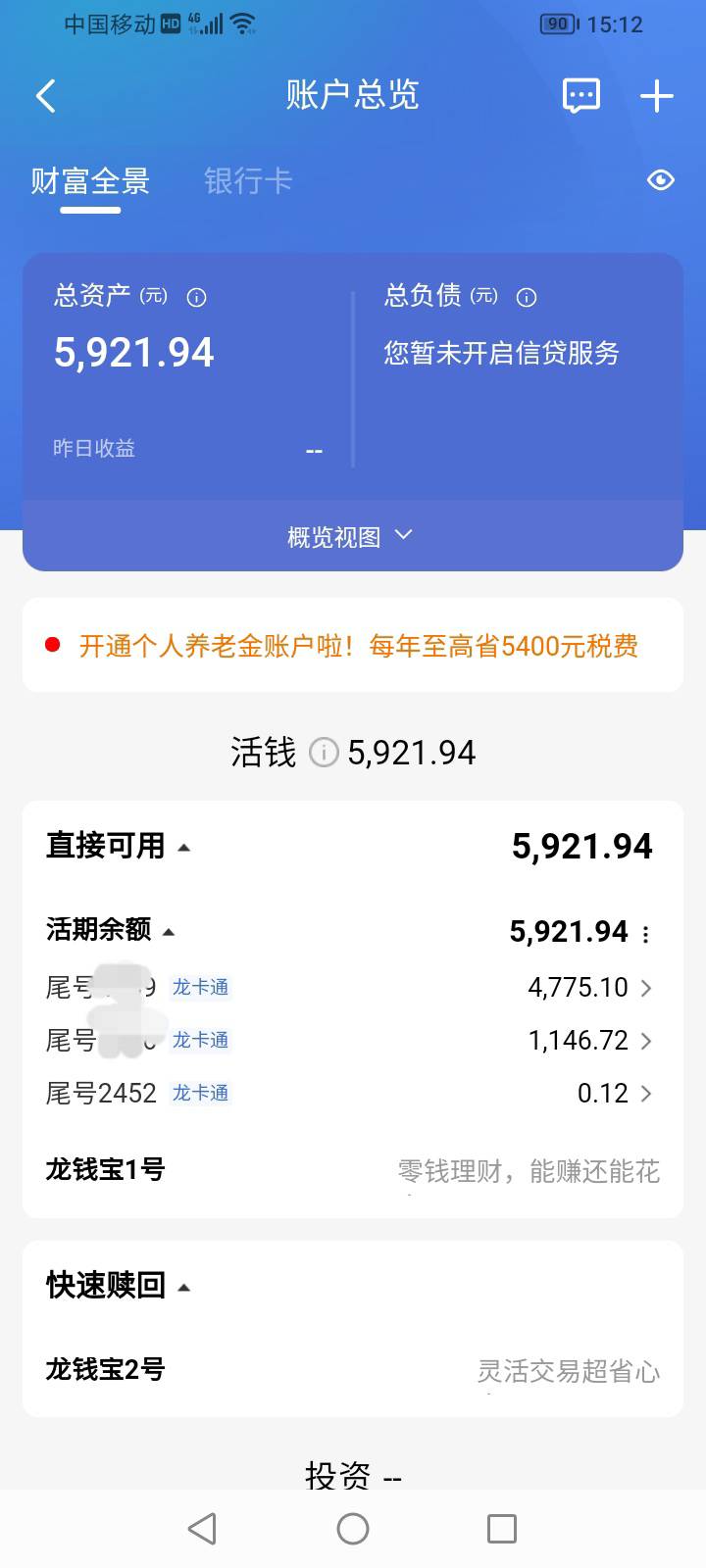Switch to the 银行卡 tab
The width and height of the screenshot is (706, 1568).
[248, 181]
